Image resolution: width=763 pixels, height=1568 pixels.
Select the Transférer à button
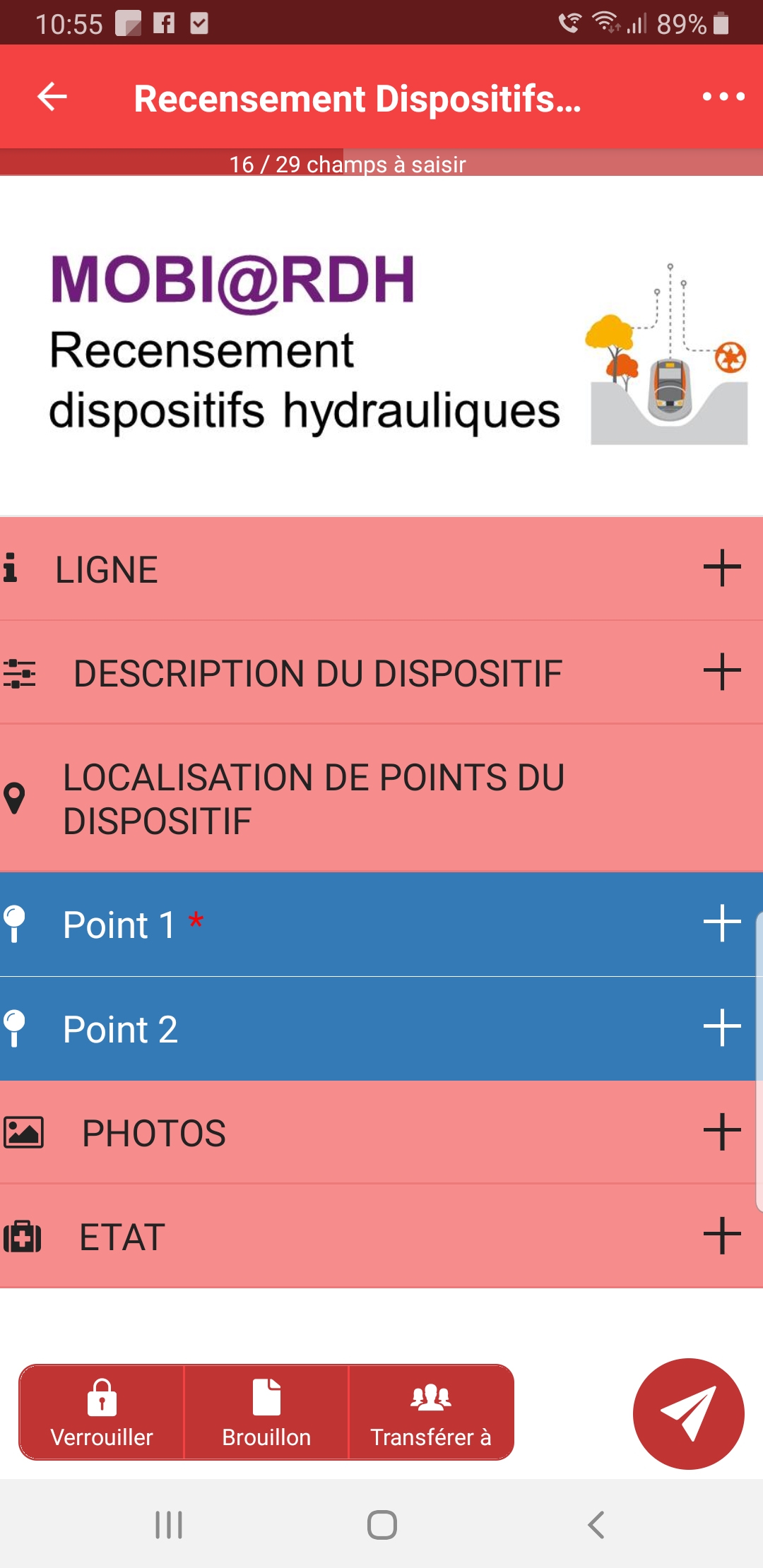point(431,1413)
